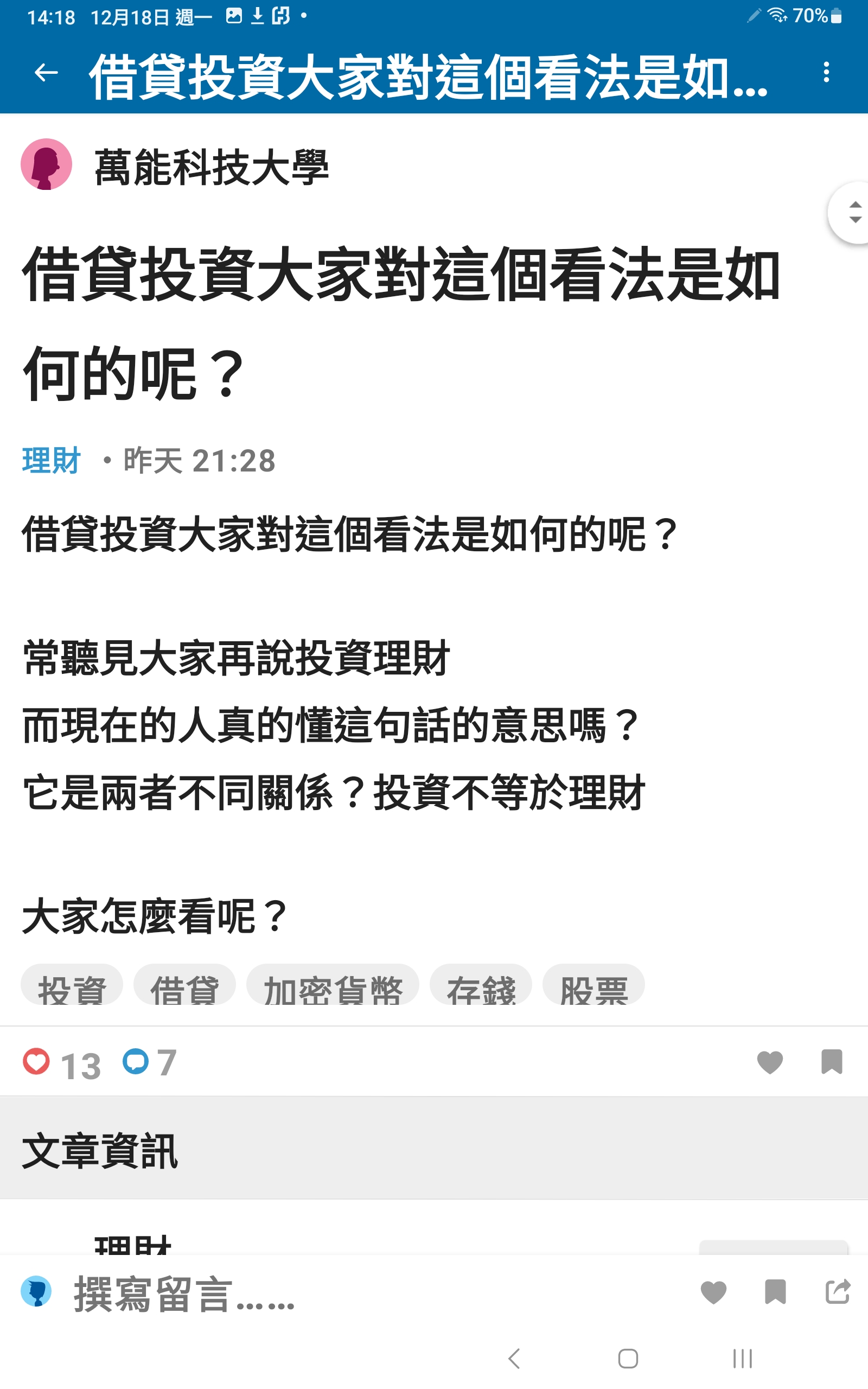Screen dimensions: 868x1389
Task: Bookmark the post using icon under tags
Action: click(831, 1062)
